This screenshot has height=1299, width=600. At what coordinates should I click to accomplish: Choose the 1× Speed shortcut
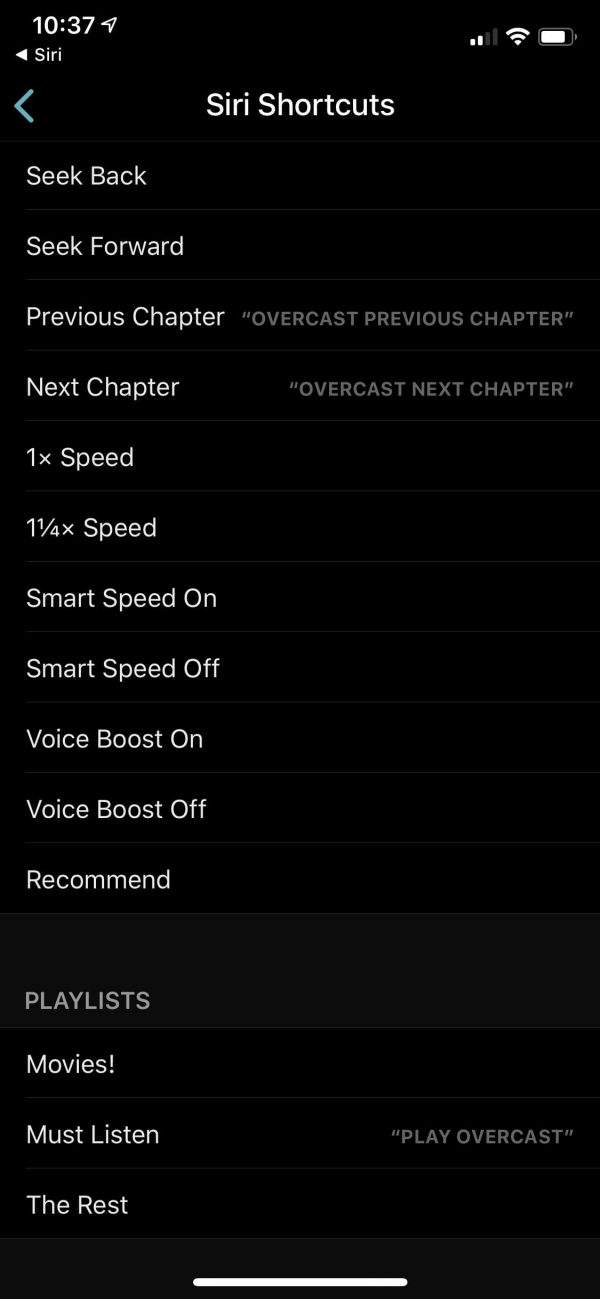[x=300, y=457]
